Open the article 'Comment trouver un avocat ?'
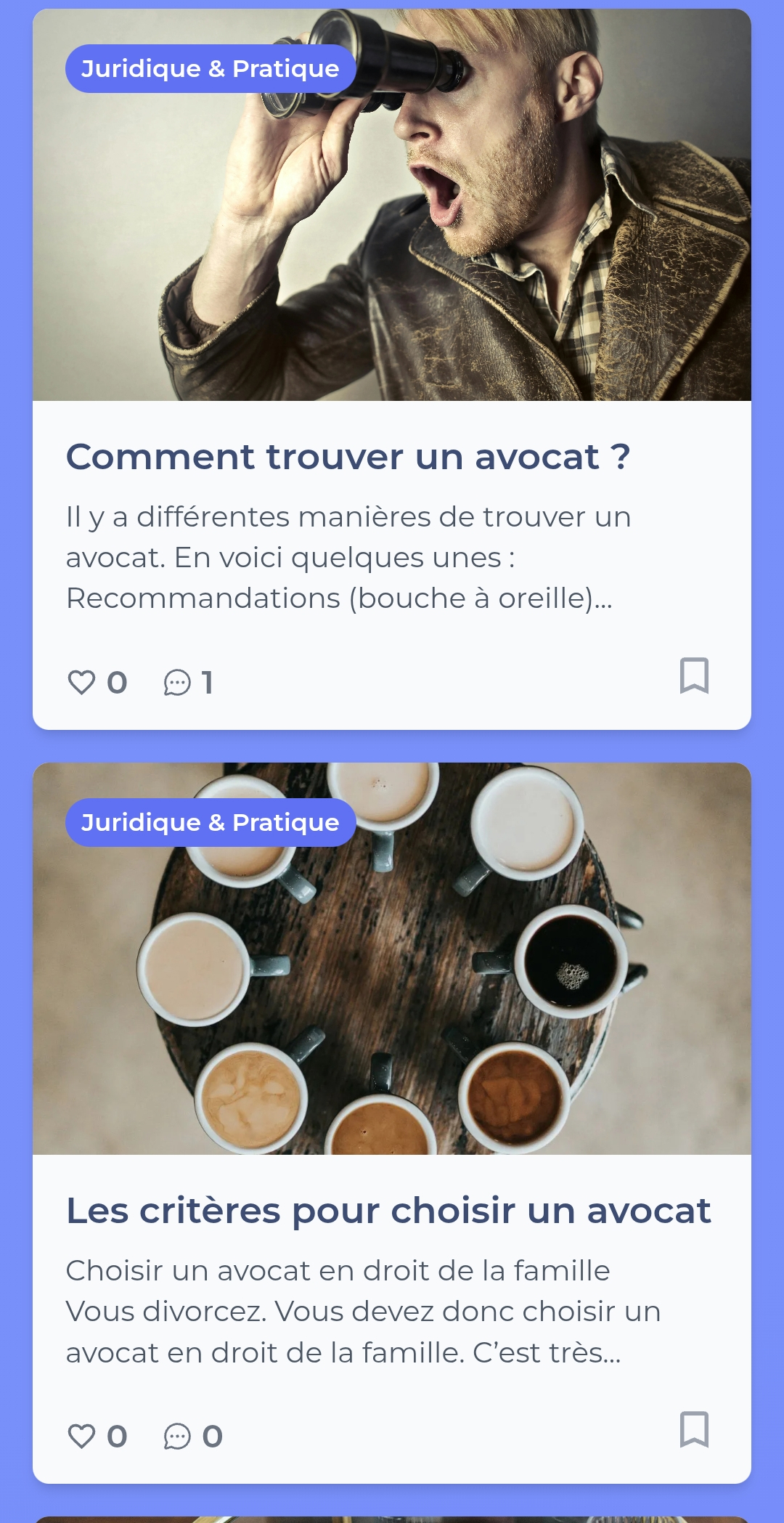The width and height of the screenshot is (784, 1523). coord(348,458)
